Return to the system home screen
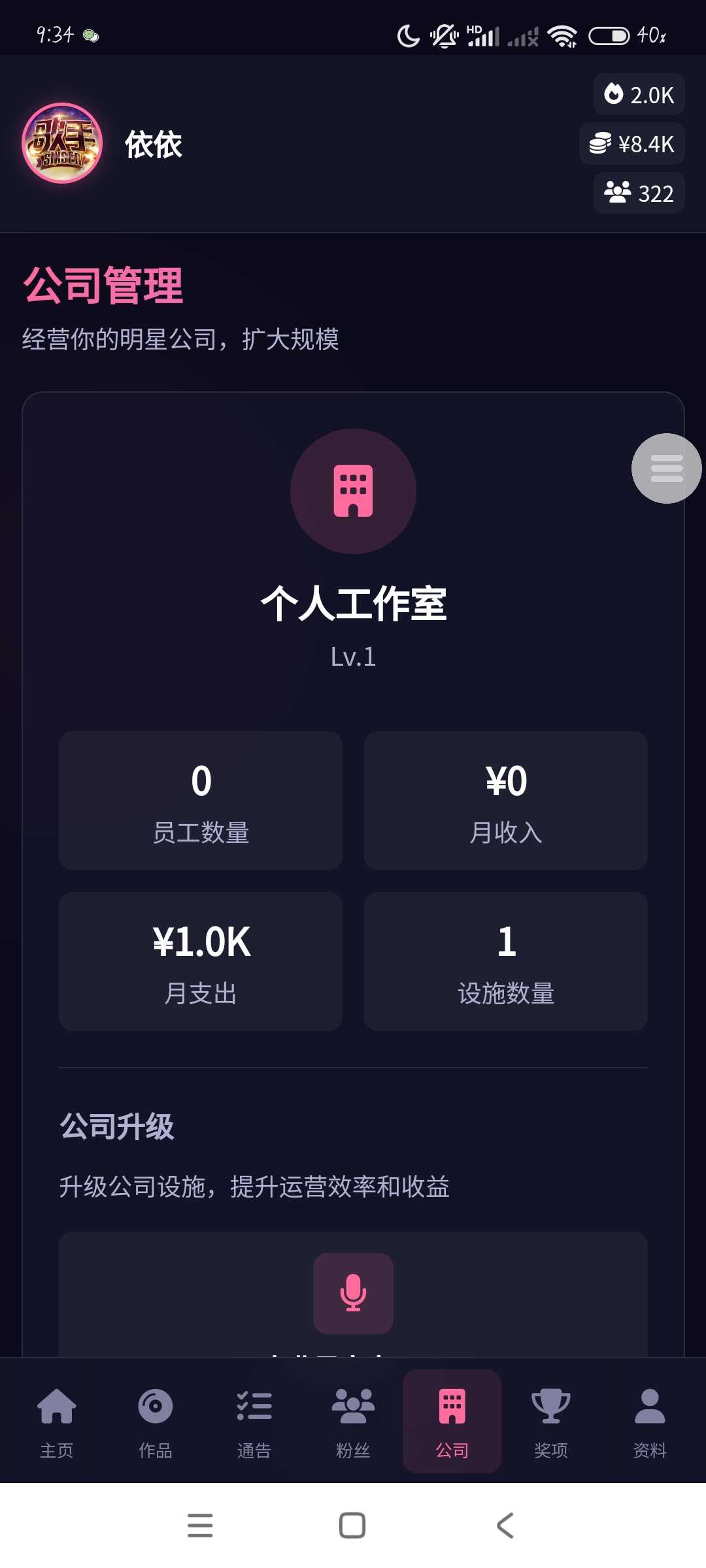 click(x=352, y=1526)
